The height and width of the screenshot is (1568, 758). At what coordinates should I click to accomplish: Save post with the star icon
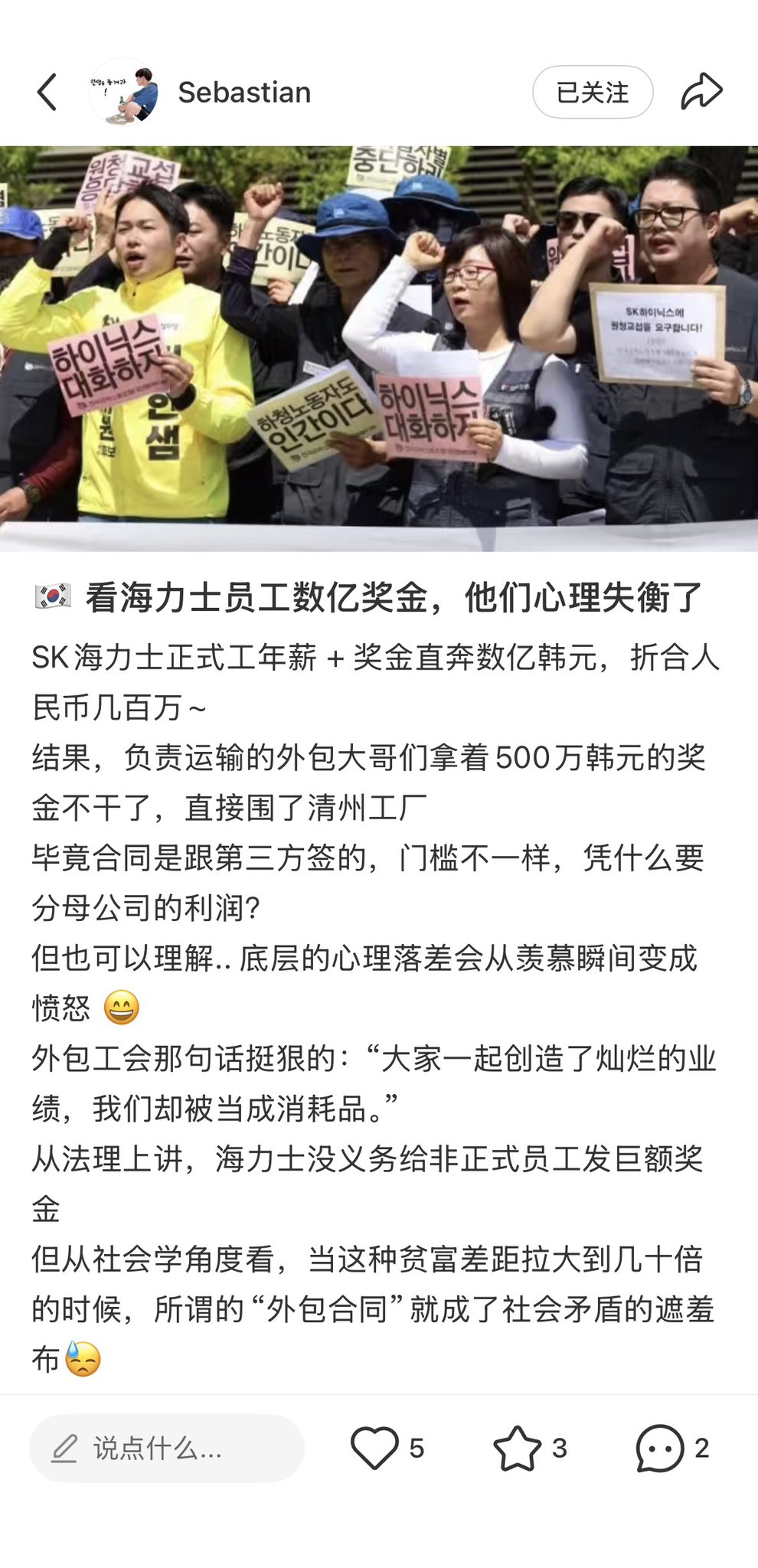517,1448
